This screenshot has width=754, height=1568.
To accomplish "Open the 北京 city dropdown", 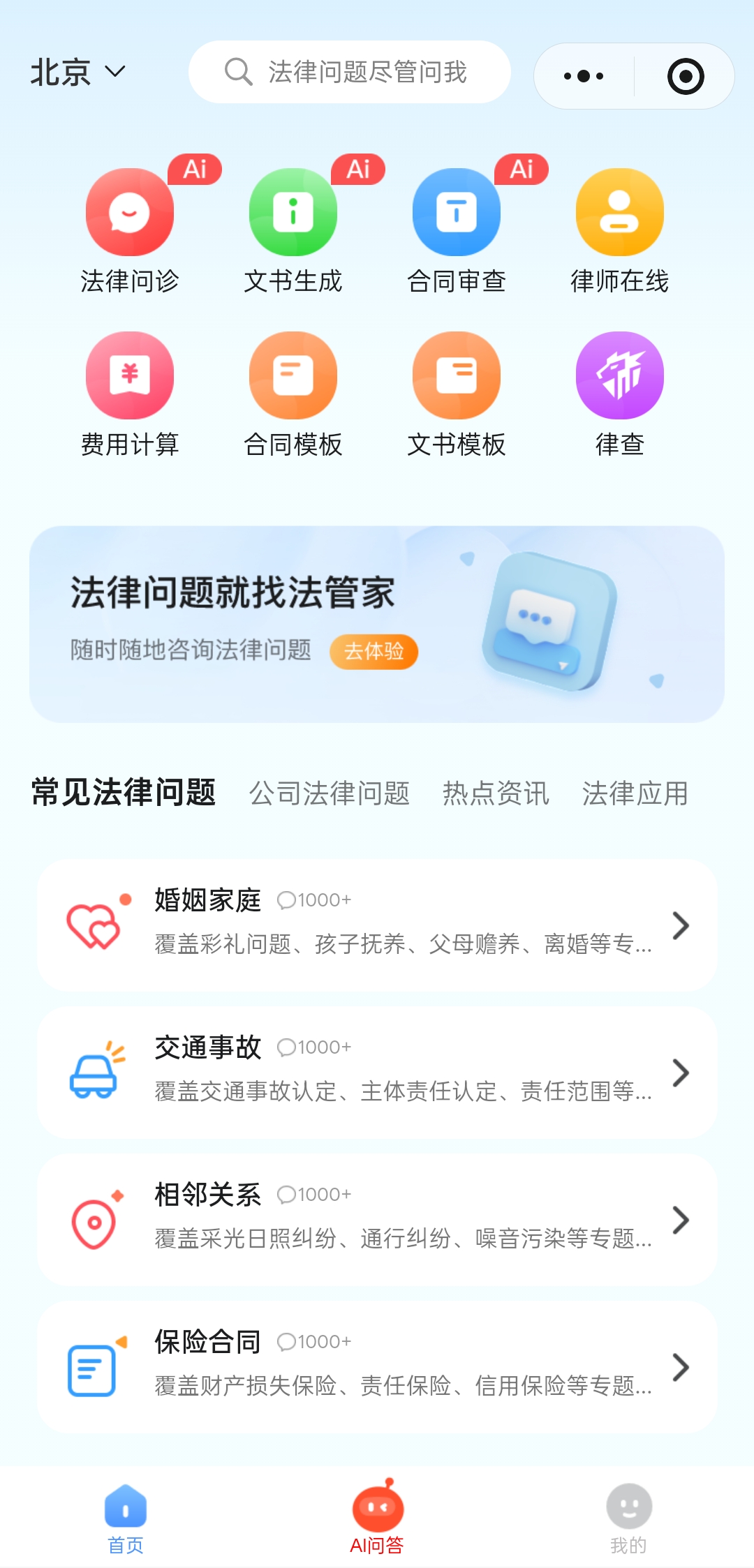I will click(x=77, y=73).
